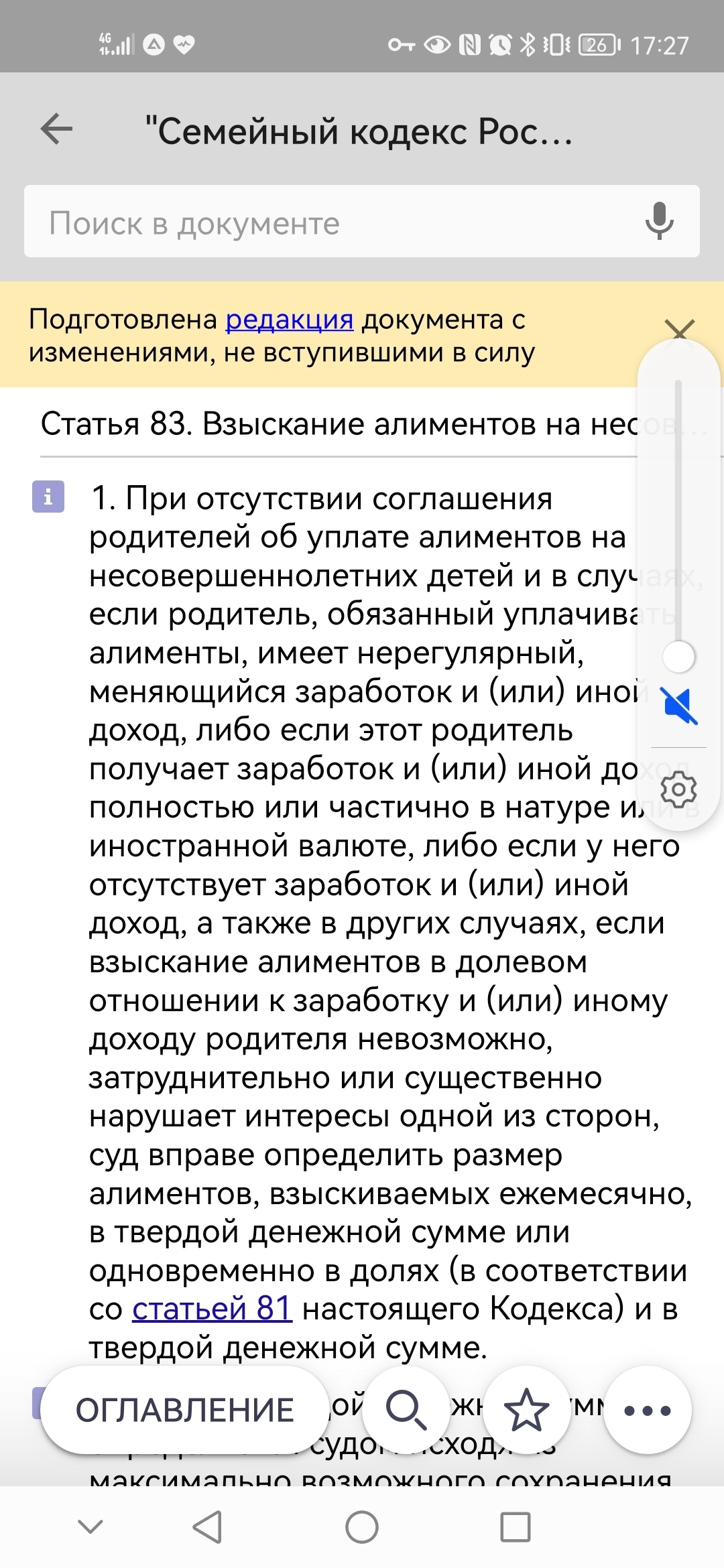
Task: Open recent apps with the square button
Action: click(x=516, y=1527)
